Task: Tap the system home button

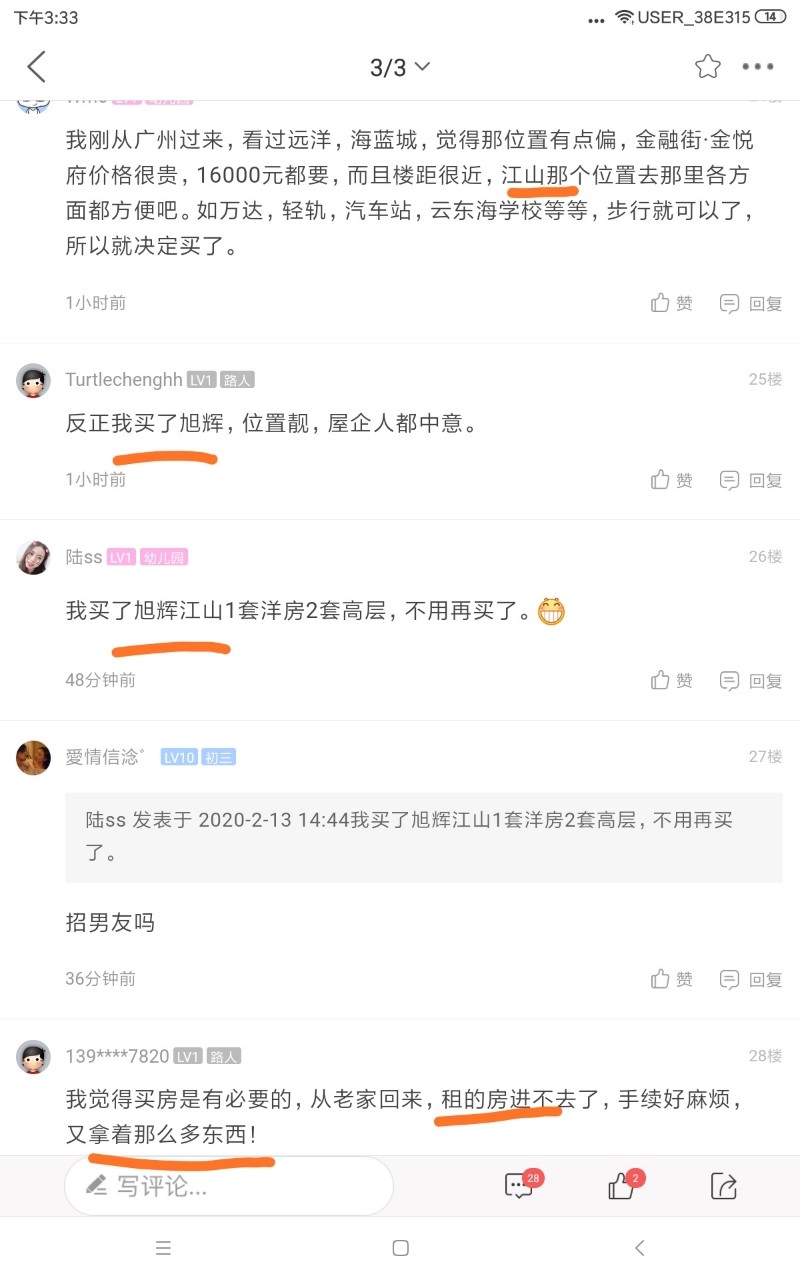Action: (x=400, y=1248)
